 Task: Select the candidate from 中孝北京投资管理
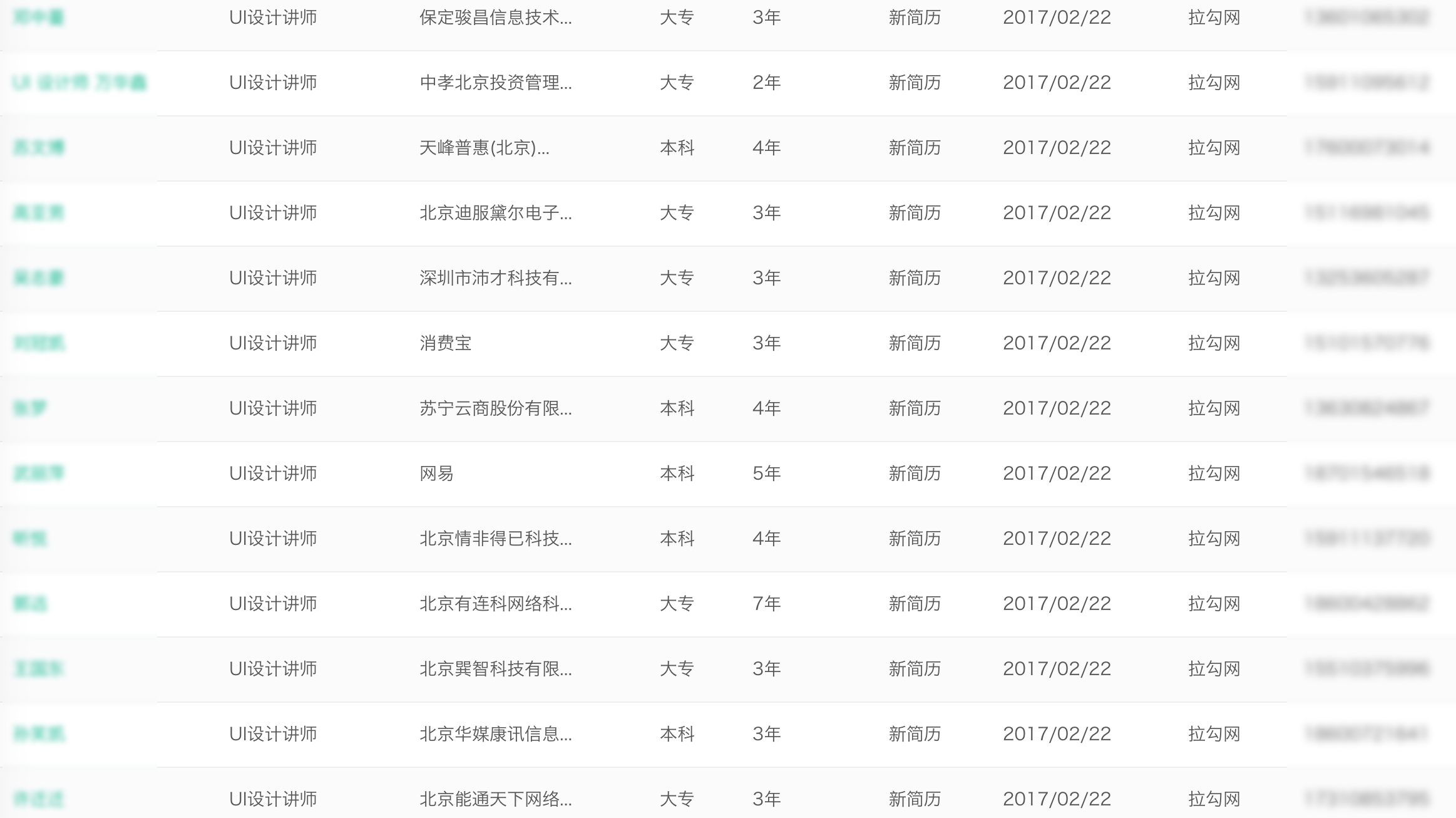[79, 83]
